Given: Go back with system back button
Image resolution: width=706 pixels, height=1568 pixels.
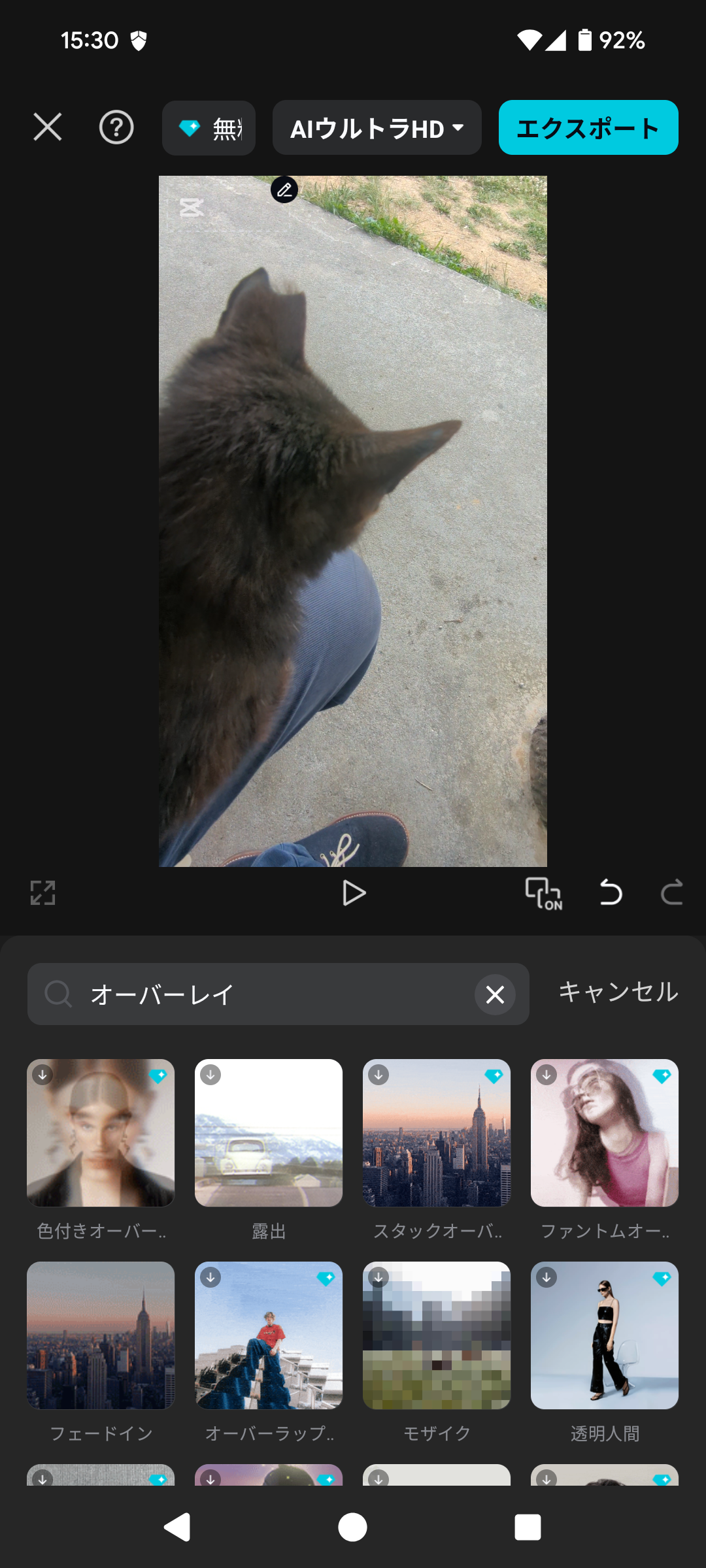Looking at the screenshot, I should [177, 1527].
